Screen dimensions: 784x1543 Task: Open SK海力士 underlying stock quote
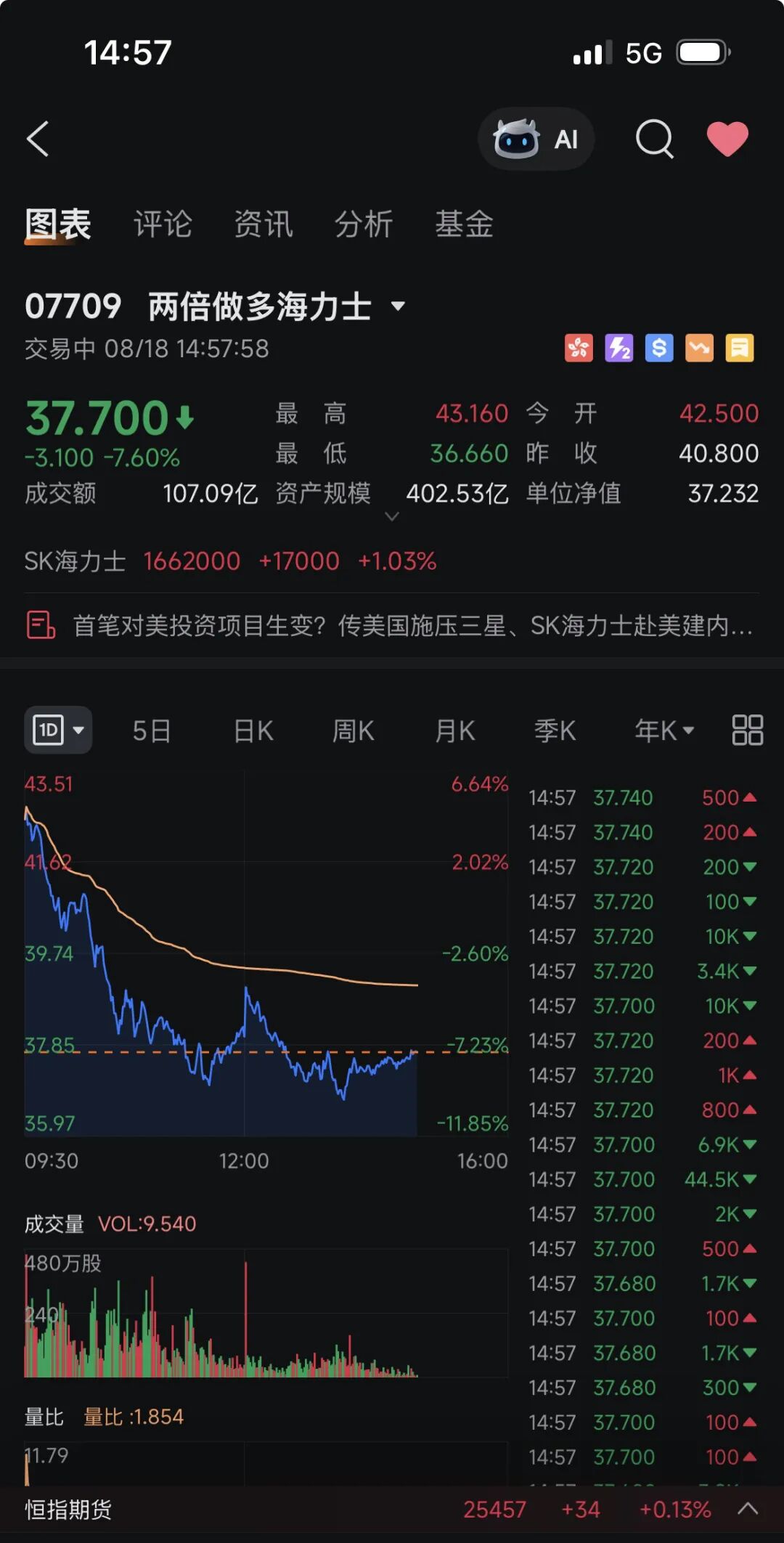[230, 561]
